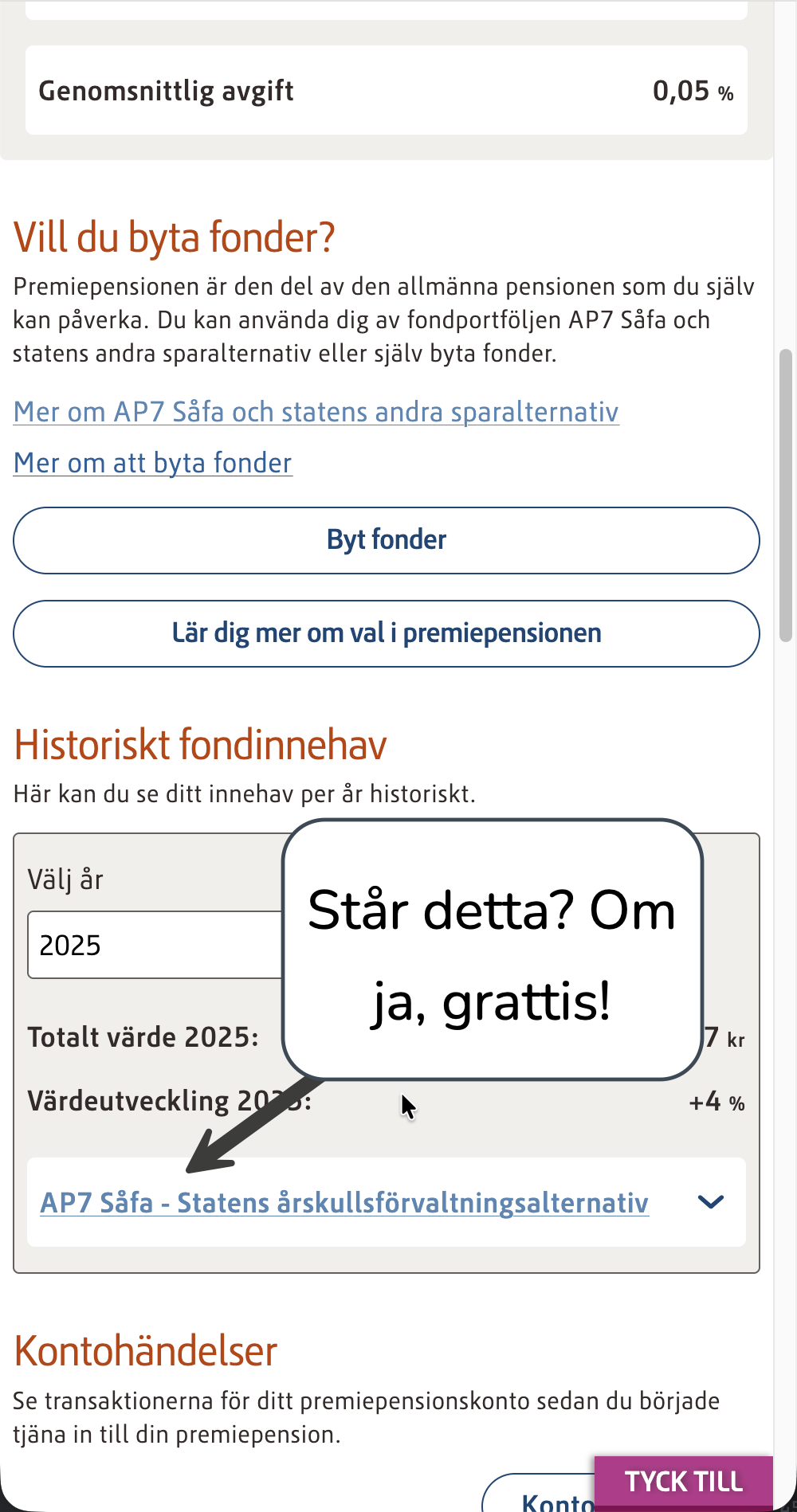Expand the AP7 Såfa row chevron
Viewport: 797px width, 1512px height.
[x=710, y=1202]
